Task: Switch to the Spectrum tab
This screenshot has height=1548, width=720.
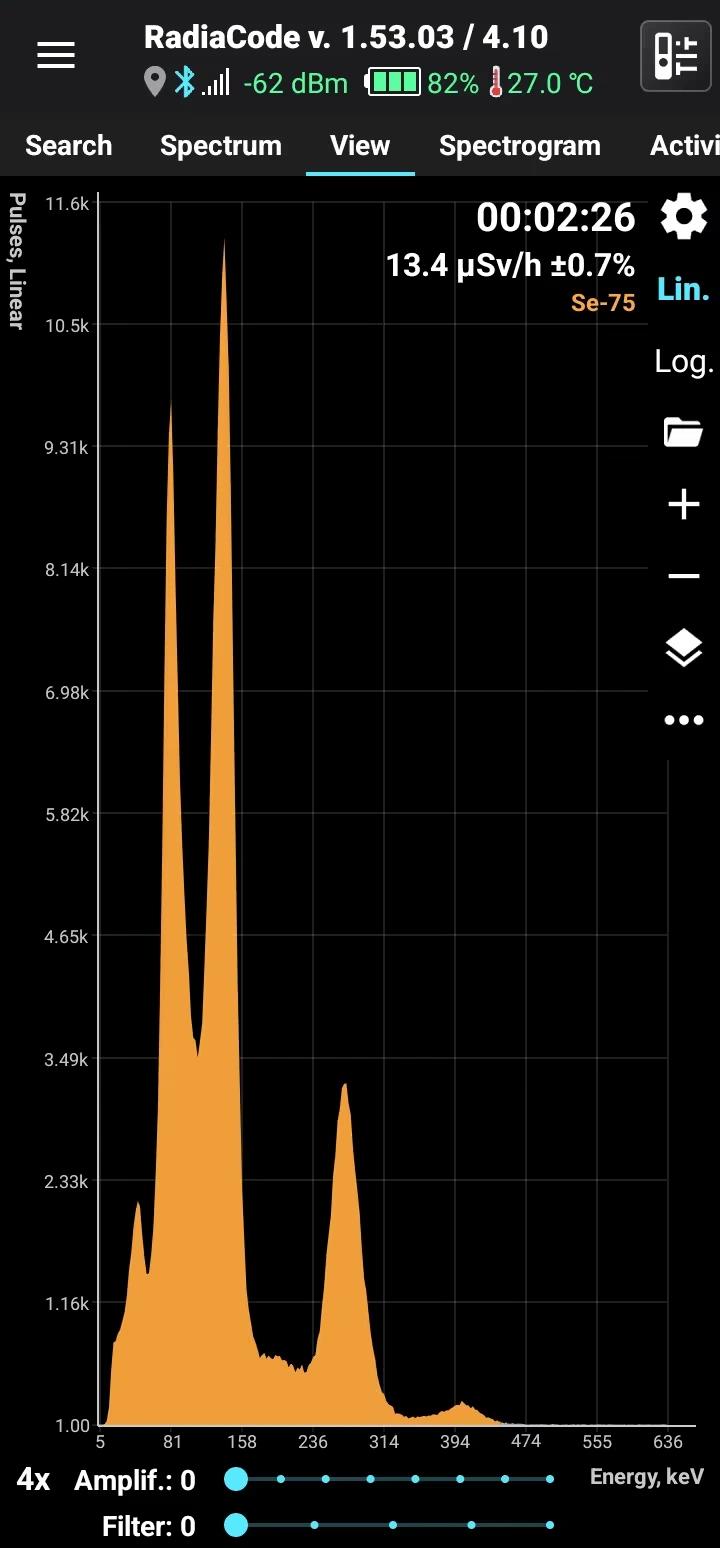Action: (221, 146)
